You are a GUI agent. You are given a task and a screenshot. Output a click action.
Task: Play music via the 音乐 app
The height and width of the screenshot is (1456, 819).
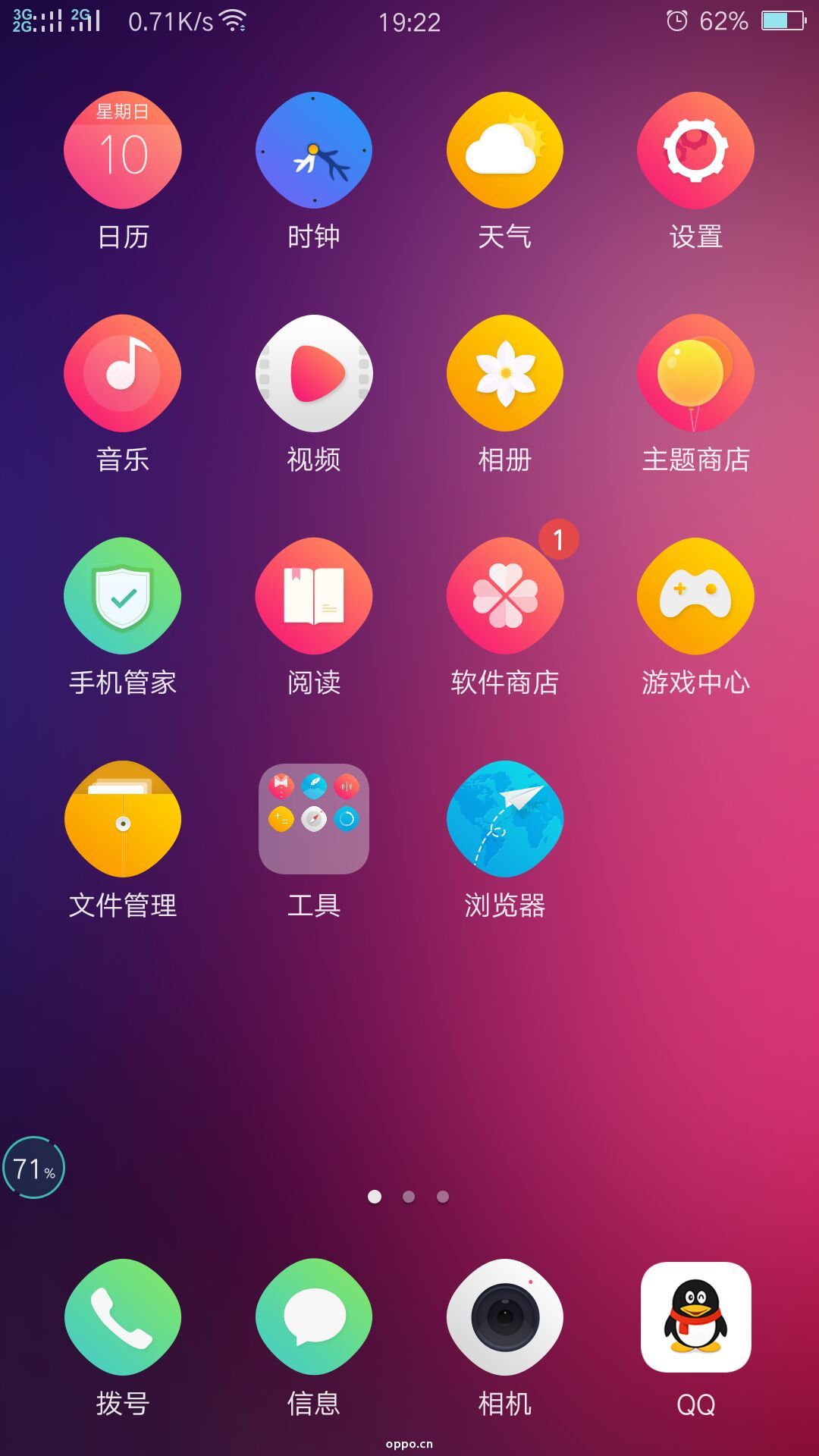point(124,373)
